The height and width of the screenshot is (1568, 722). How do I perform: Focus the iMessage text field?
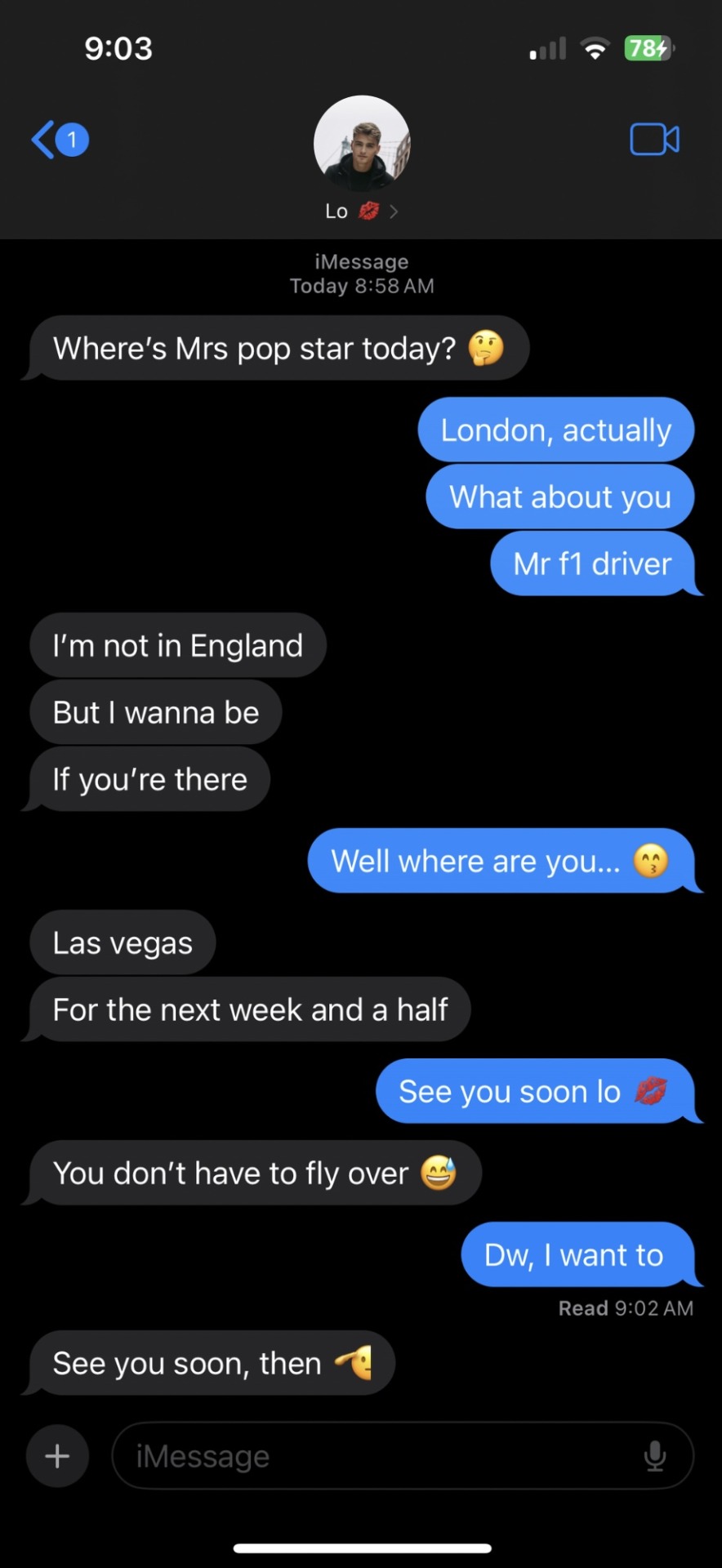point(376,1456)
